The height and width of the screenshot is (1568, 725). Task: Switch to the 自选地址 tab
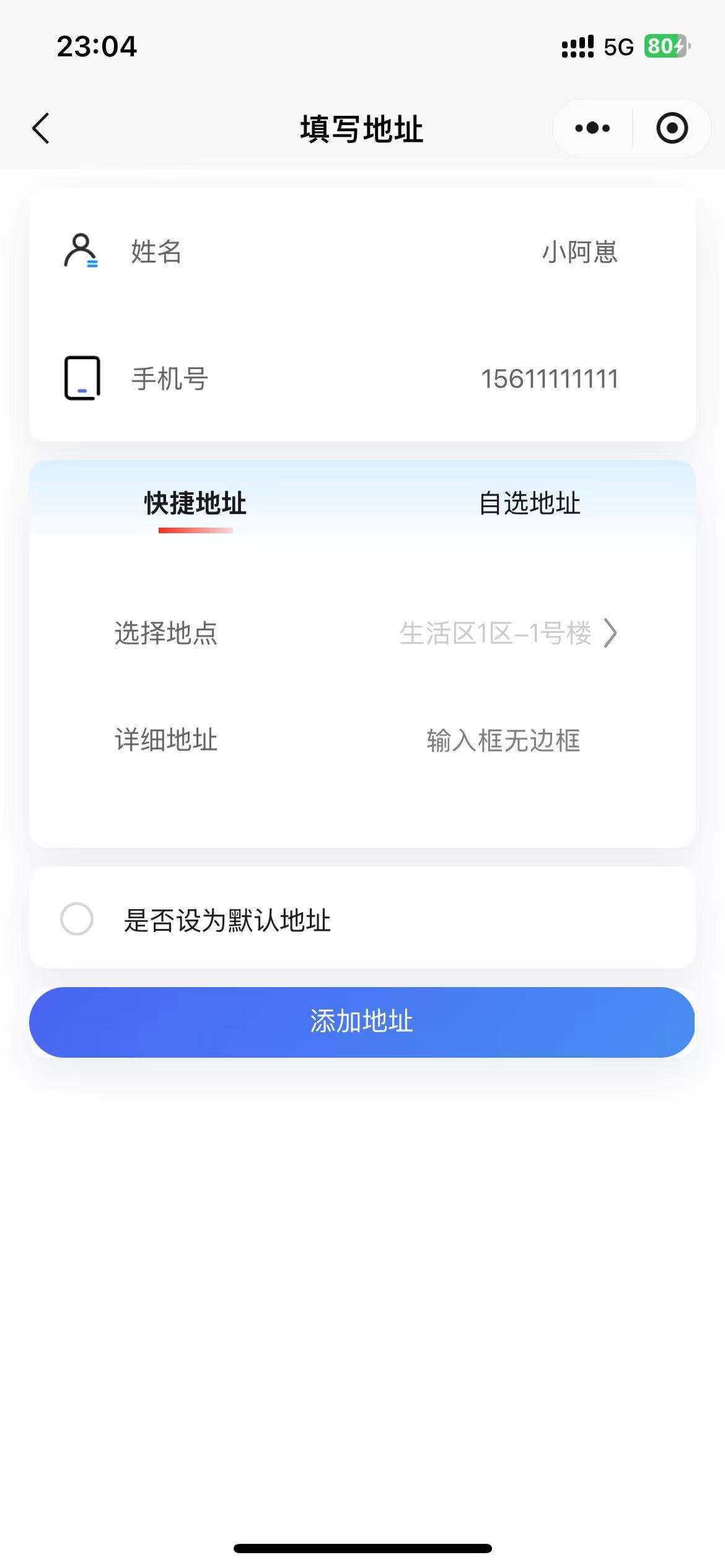click(530, 503)
